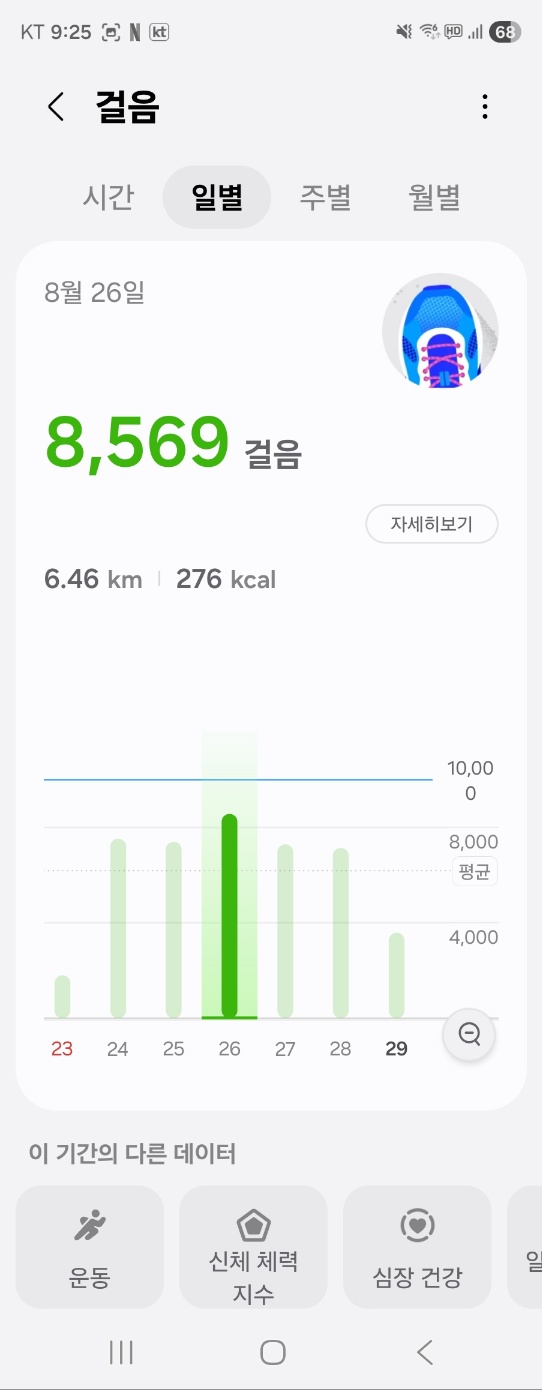The width and height of the screenshot is (542, 1390).
Task: Tap the system home button
Action: (x=272, y=1353)
